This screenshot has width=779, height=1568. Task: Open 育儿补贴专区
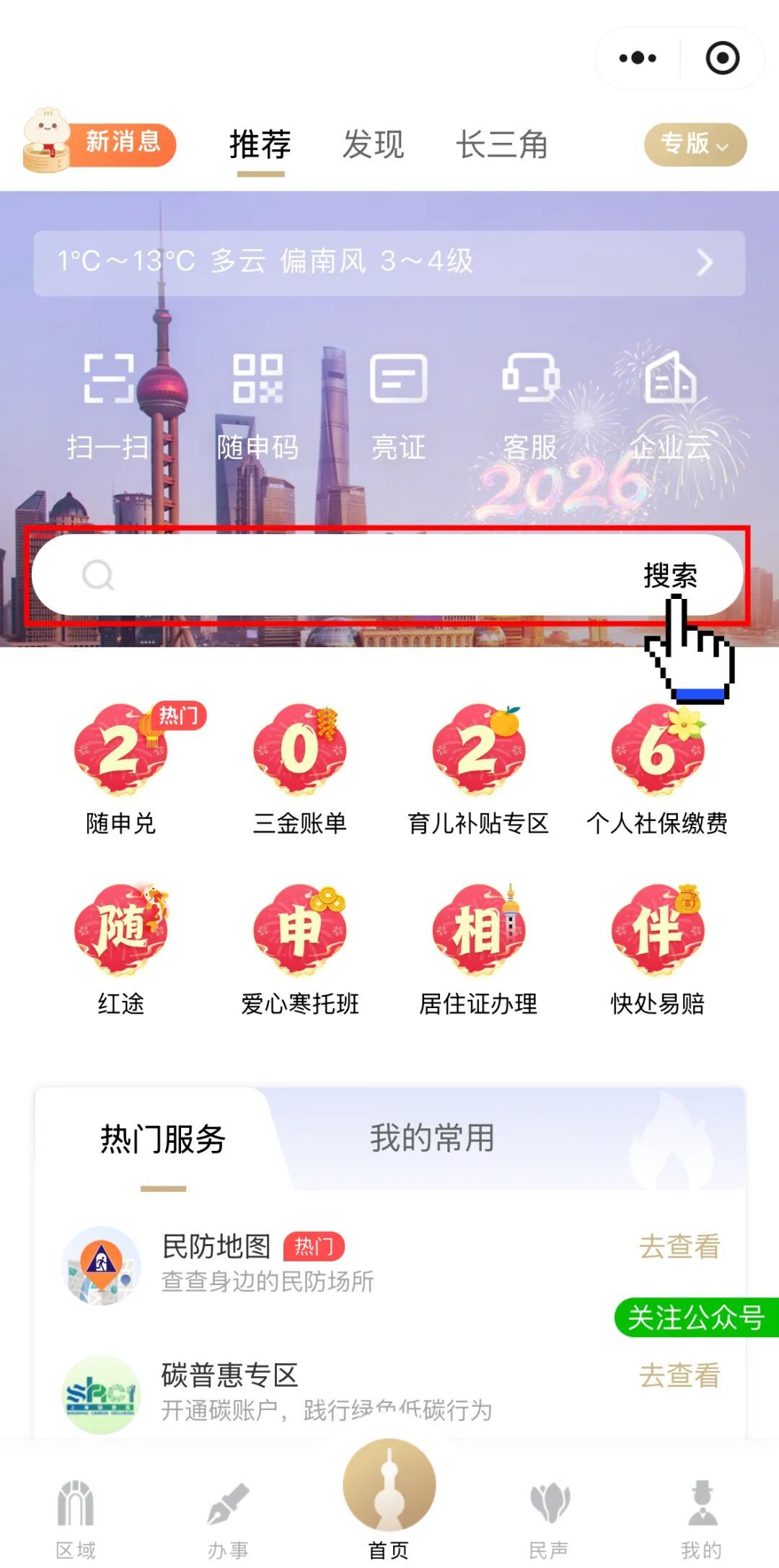coord(478,769)
